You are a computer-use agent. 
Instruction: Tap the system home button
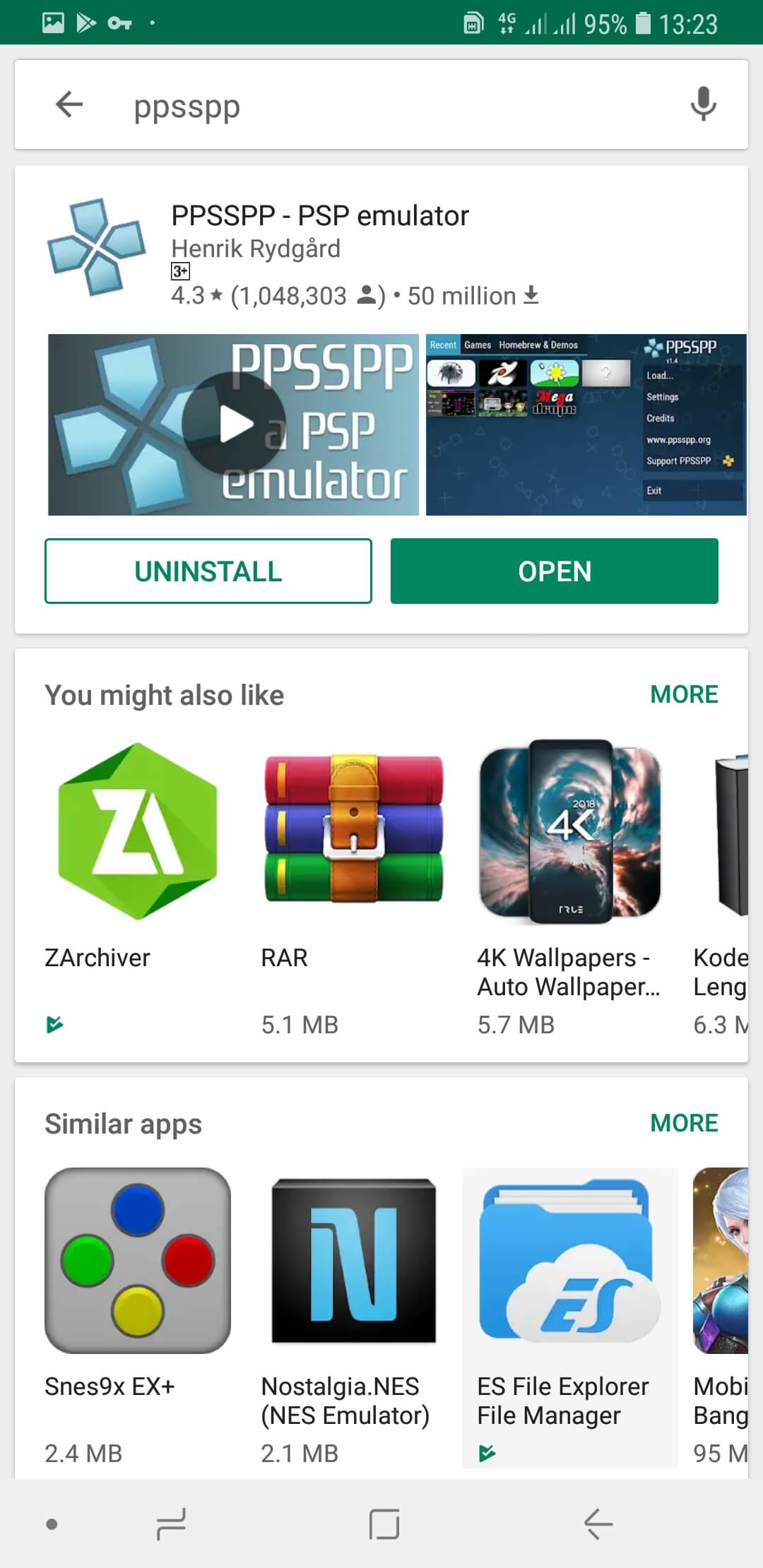(x=384, y=1524)
